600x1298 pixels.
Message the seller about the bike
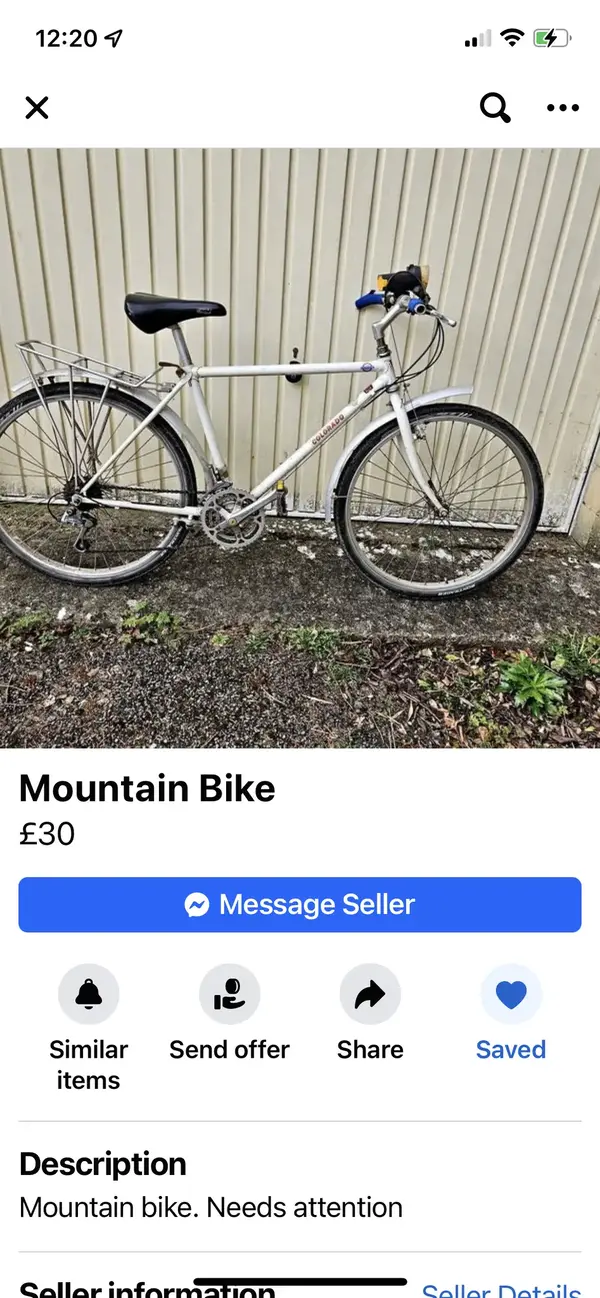300,905
